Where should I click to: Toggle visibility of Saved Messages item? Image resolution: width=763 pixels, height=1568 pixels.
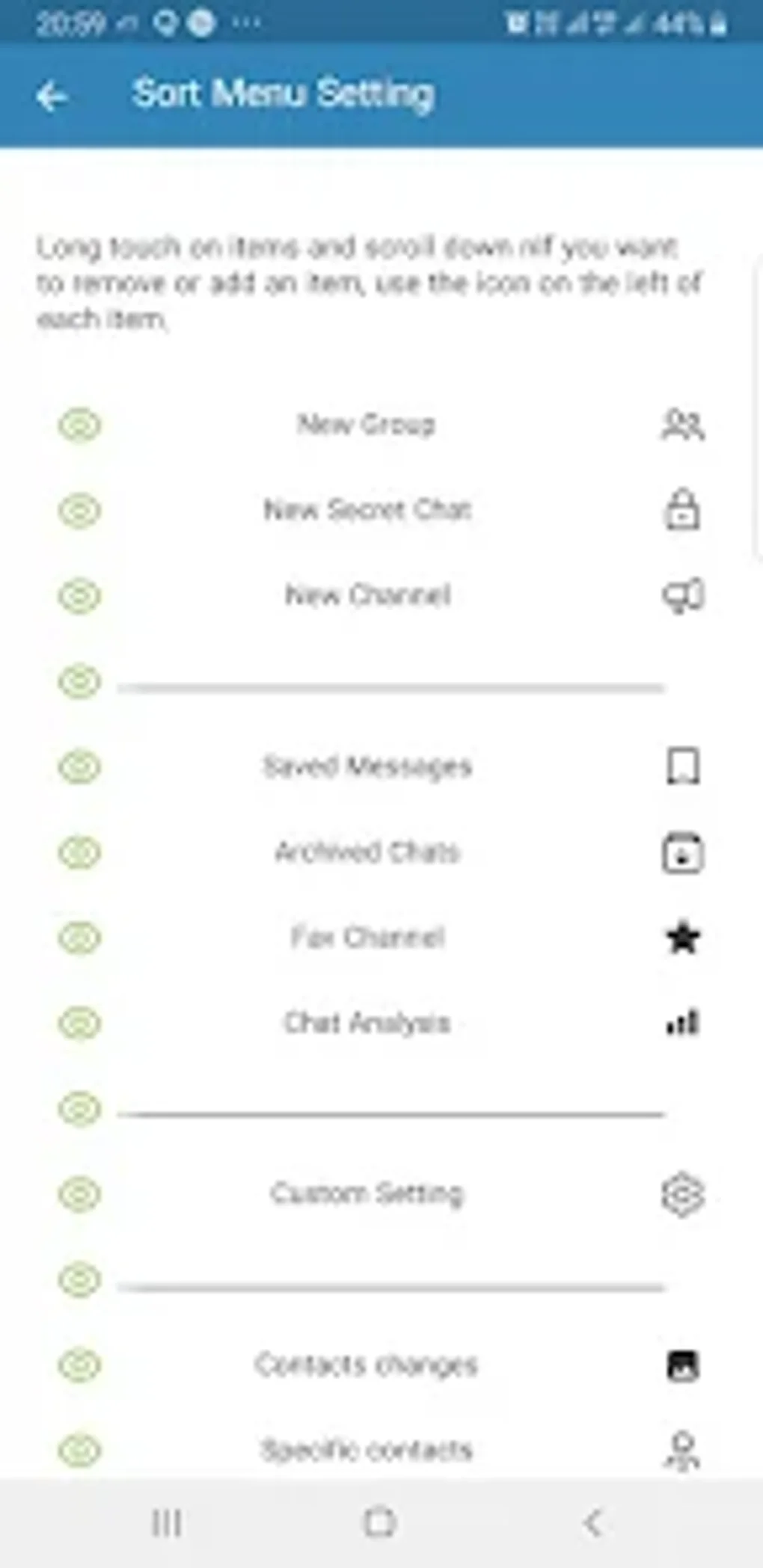tap(80, 767)
